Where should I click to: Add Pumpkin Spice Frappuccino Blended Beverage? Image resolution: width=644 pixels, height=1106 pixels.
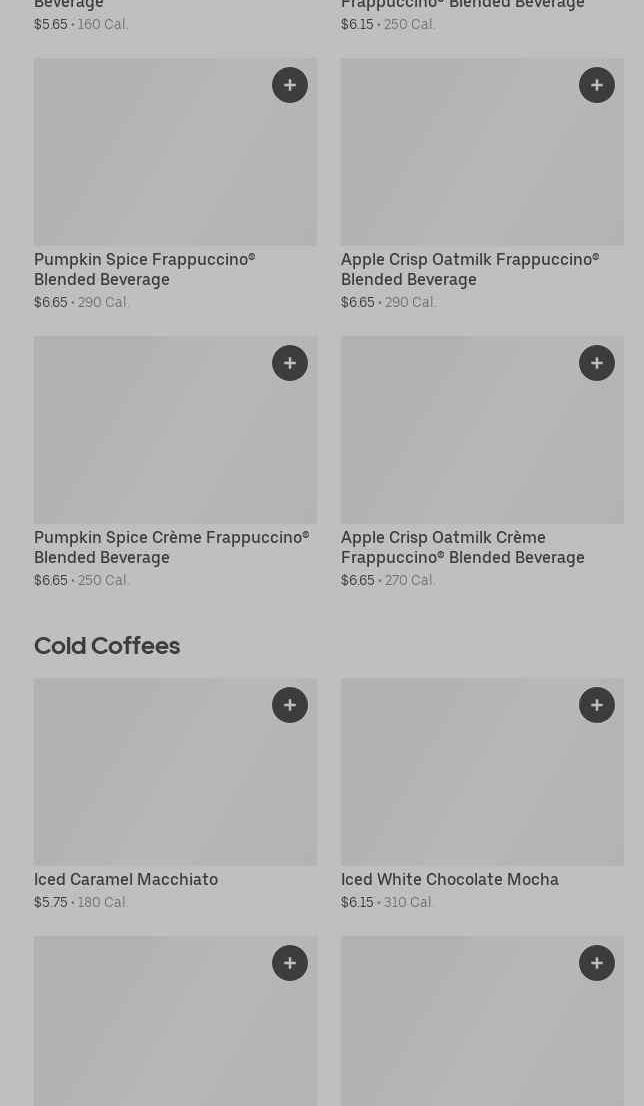click(x=290, y=85)
